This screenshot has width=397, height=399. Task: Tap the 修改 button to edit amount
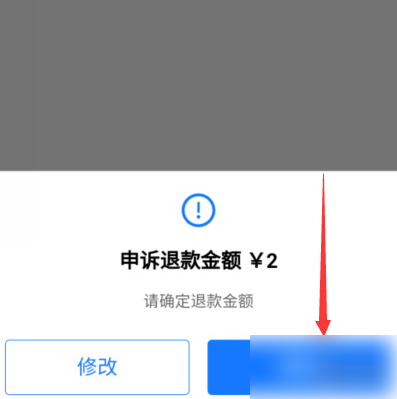97,367
